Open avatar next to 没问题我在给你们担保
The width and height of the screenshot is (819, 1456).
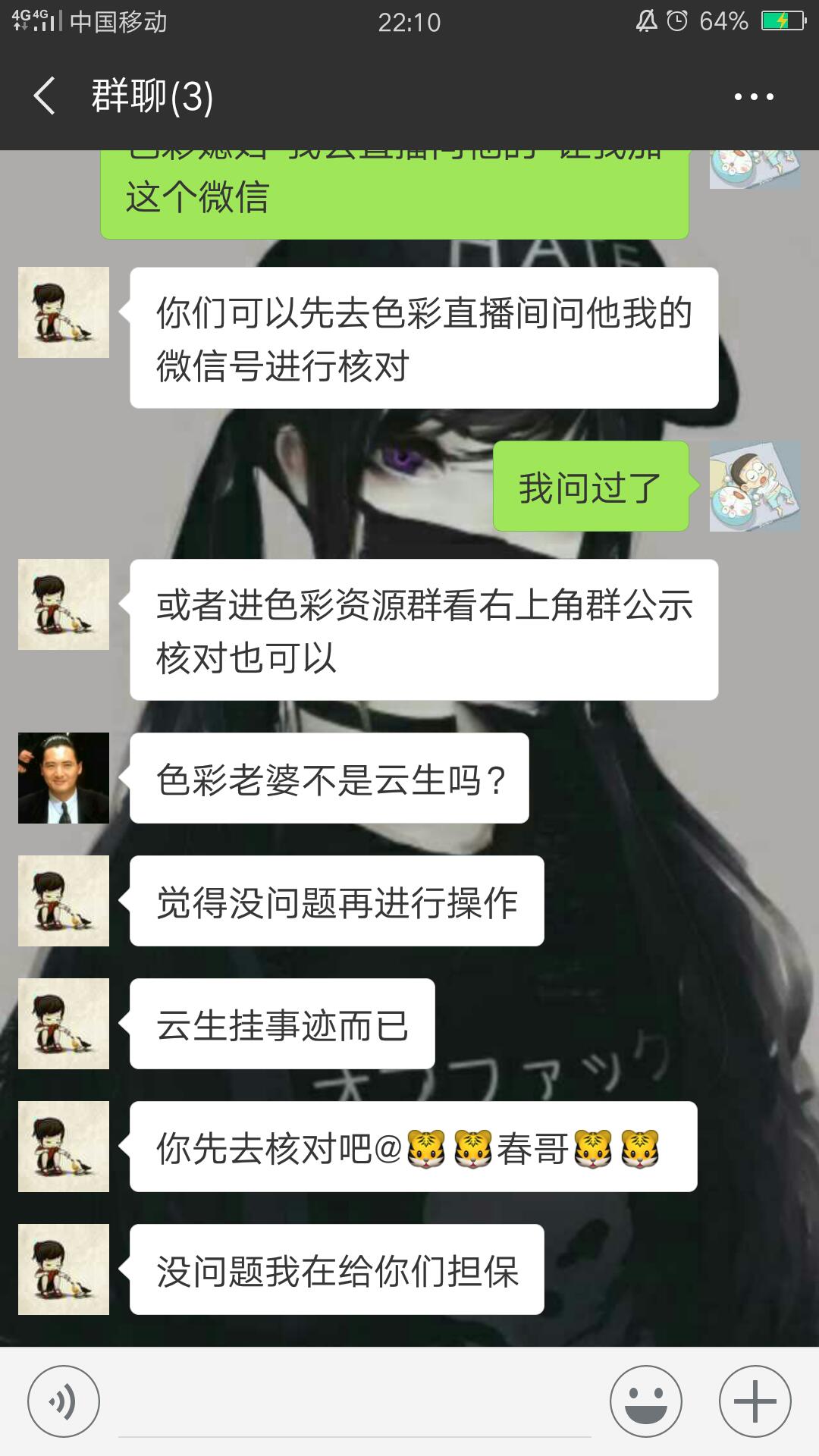pos(64,1269)
